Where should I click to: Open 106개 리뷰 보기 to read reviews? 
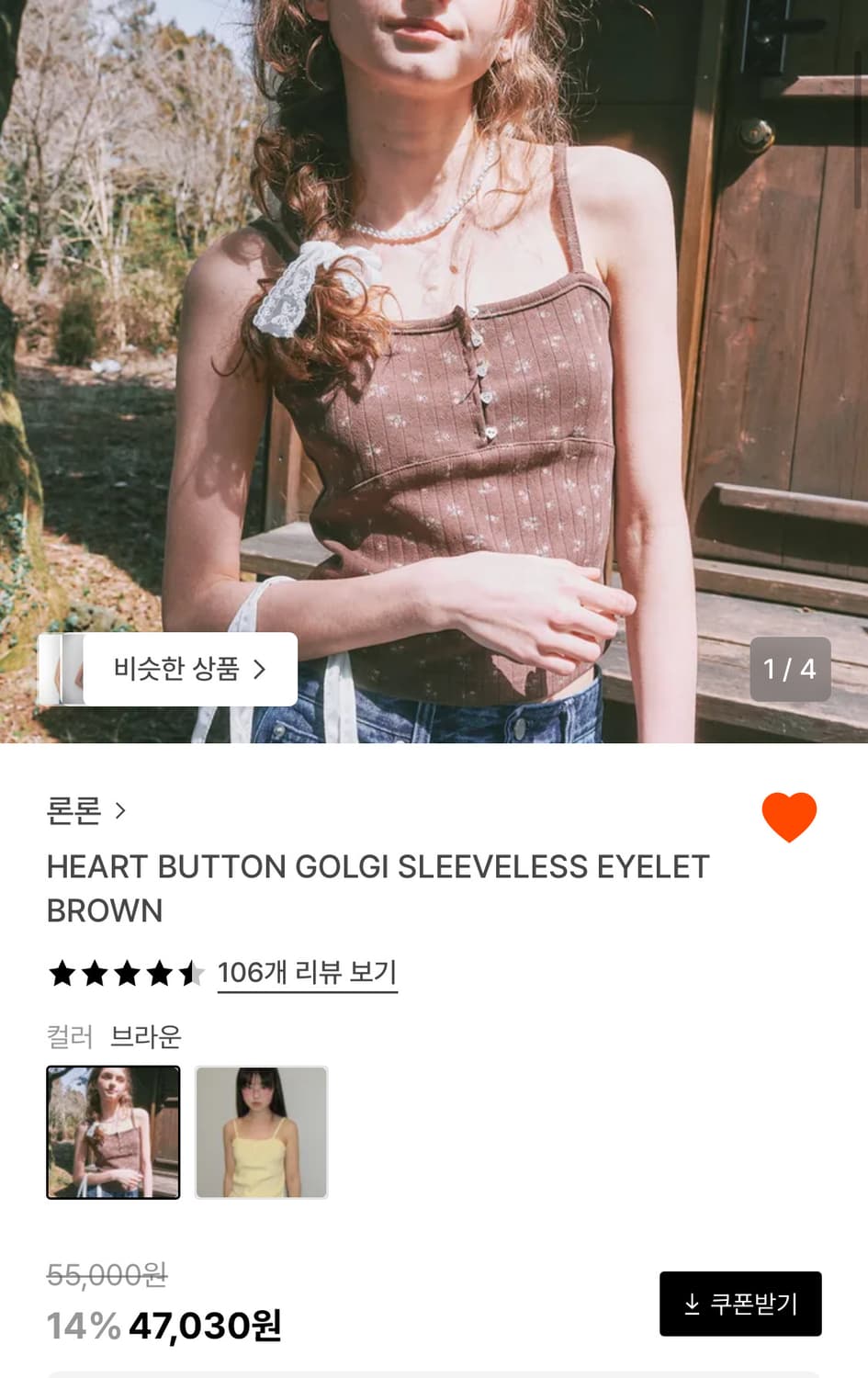tap(307, 972)
